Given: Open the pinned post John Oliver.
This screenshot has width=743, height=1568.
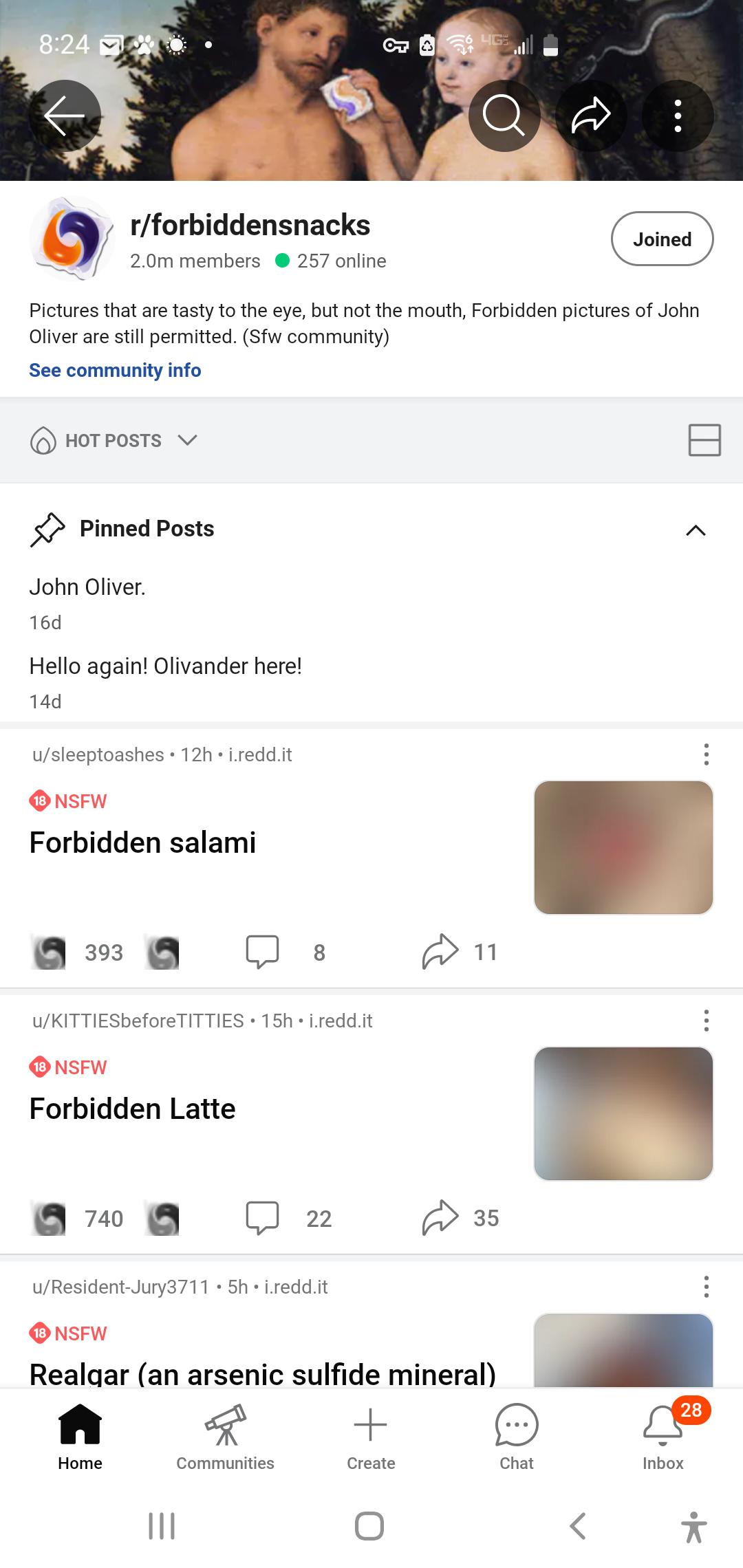Looking at the screenshot, I should click(x=87, y=587).
